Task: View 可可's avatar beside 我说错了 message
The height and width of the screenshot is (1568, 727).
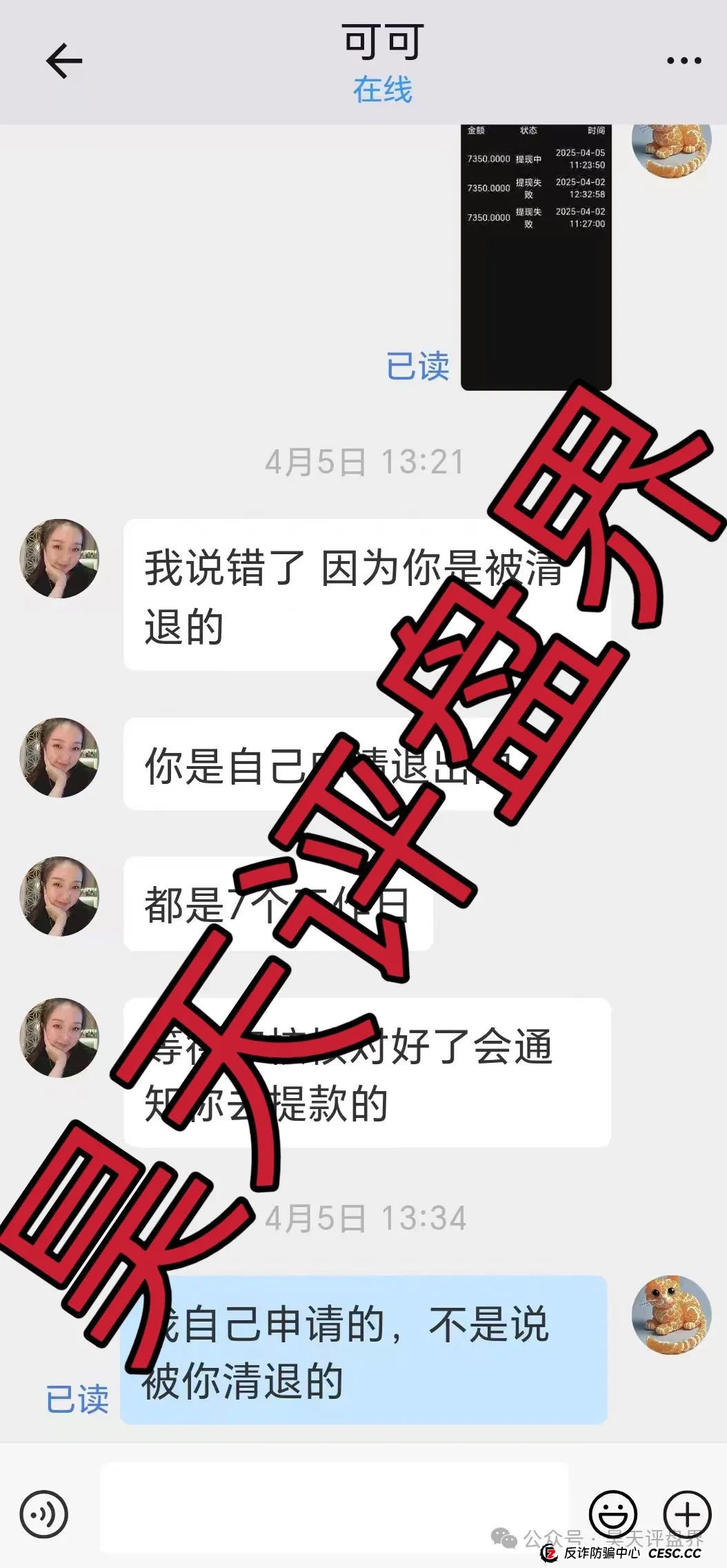Action: [x=59, y=559]
